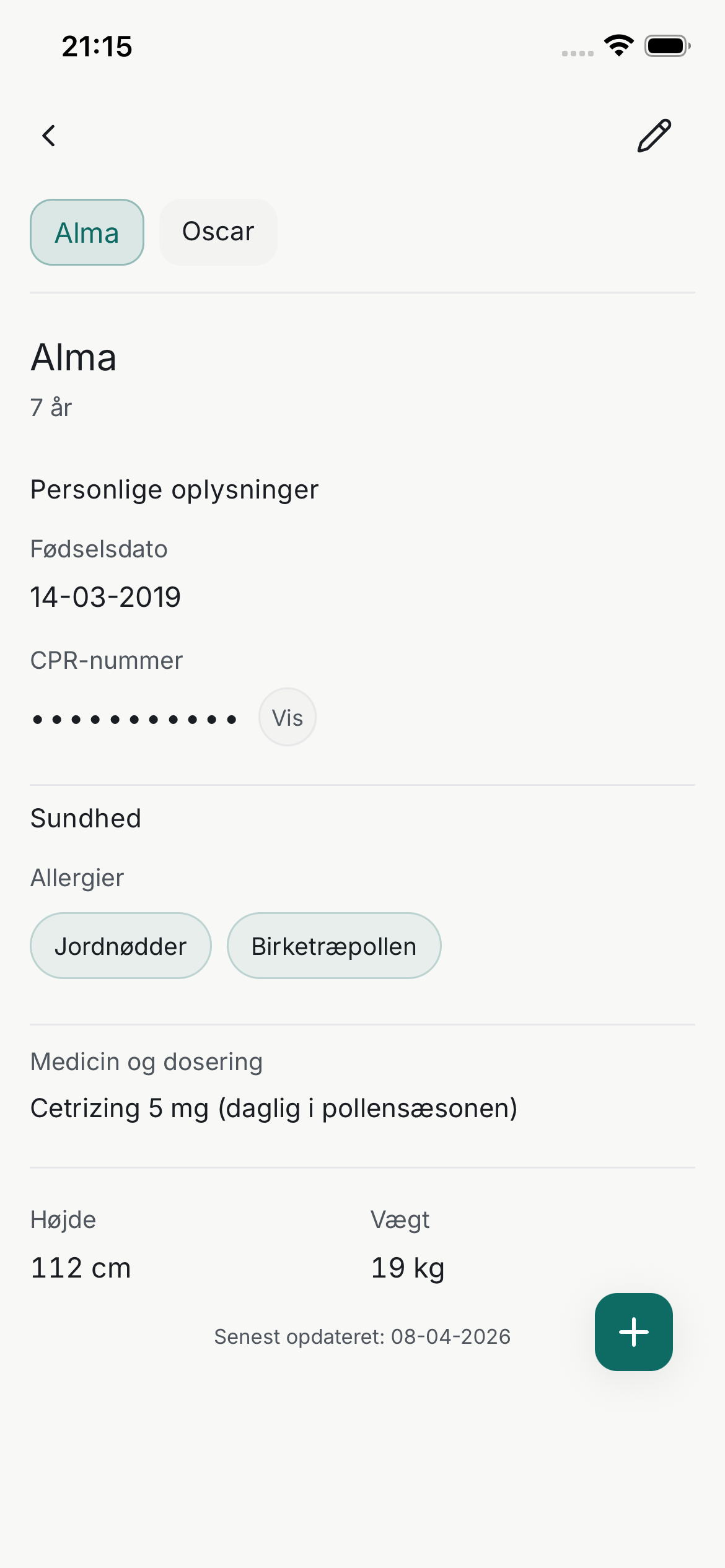
Task: Tap the last updated date link
Action: point(362,1336)
